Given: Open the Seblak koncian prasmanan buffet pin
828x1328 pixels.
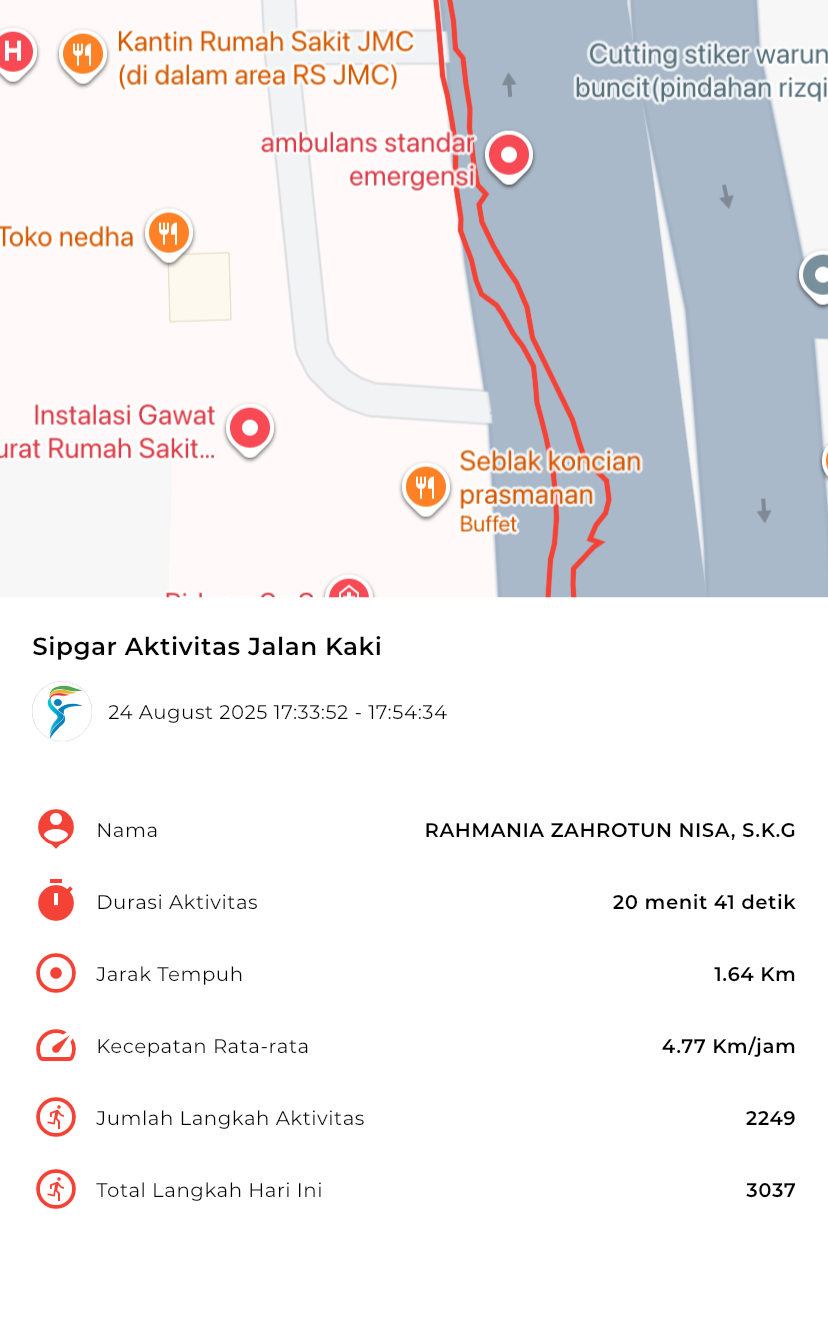Looking at the screenshot, I should pos(426,490).
